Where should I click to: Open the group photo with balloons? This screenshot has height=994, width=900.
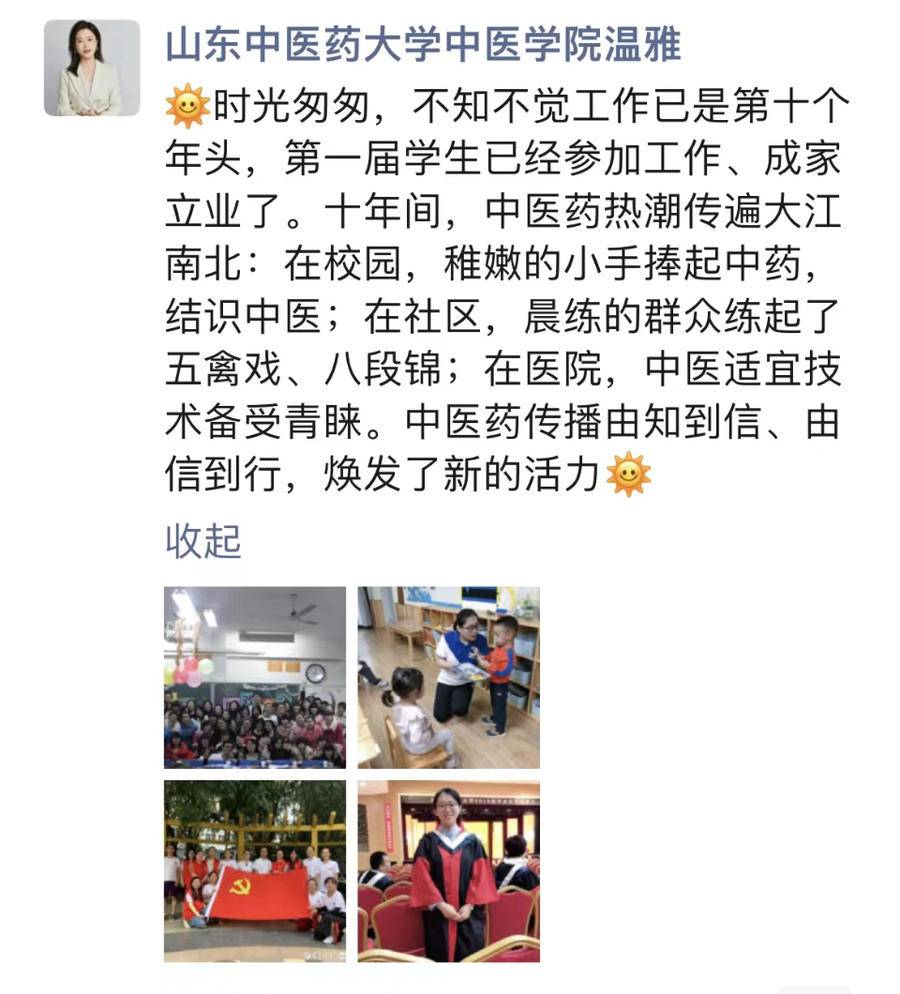tap(255, 677)
